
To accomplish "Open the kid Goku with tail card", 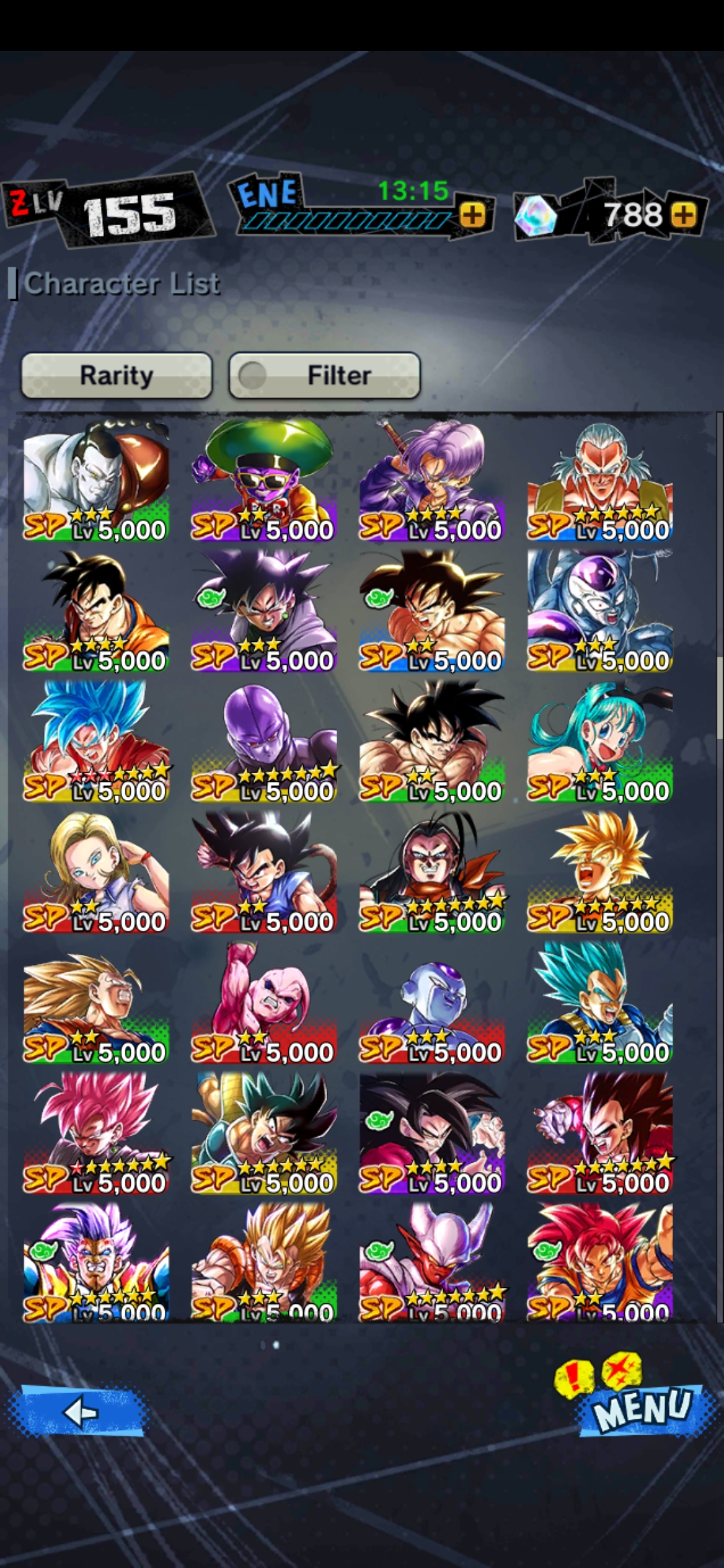I will [x=264, y=872].
